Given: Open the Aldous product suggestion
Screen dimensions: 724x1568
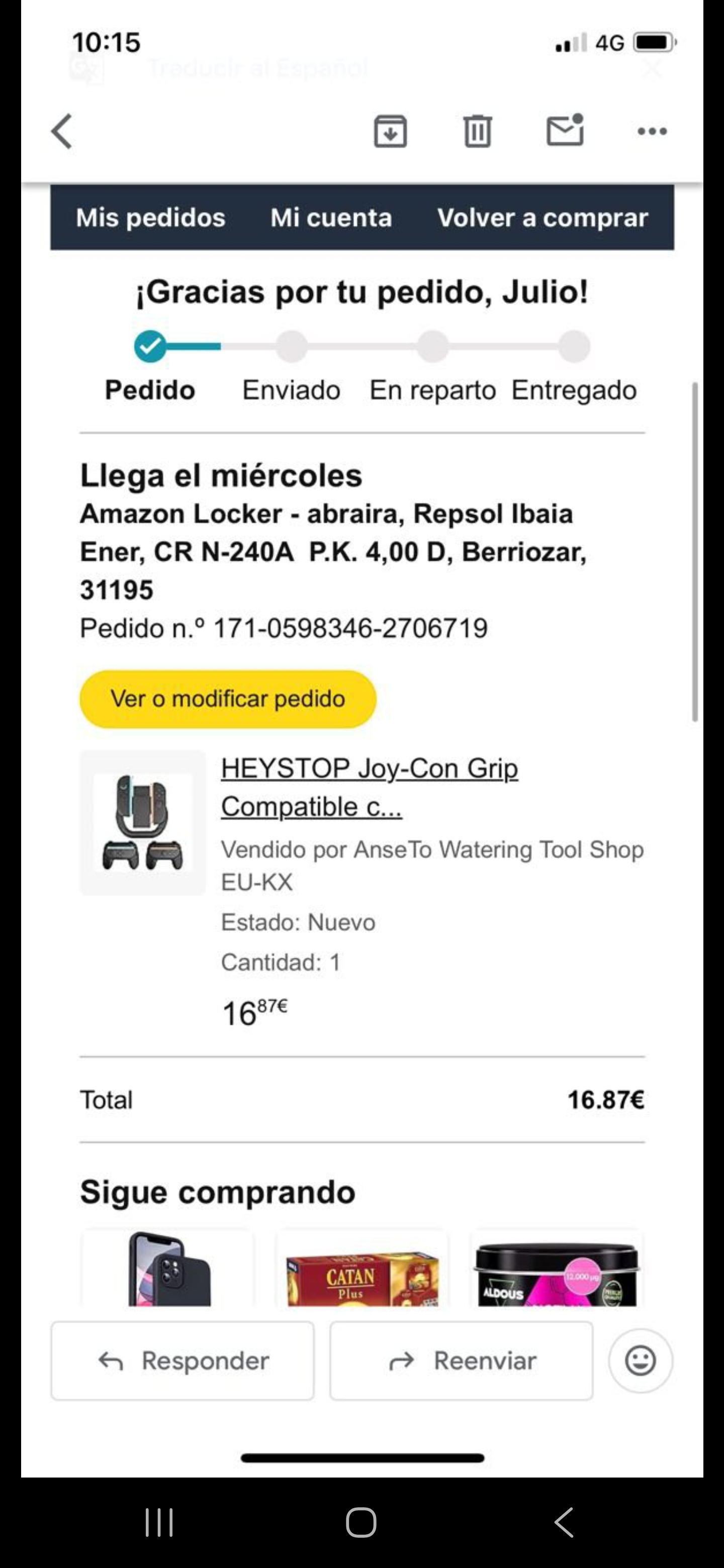Looking at the screenshot, I should click(557, 1268).
